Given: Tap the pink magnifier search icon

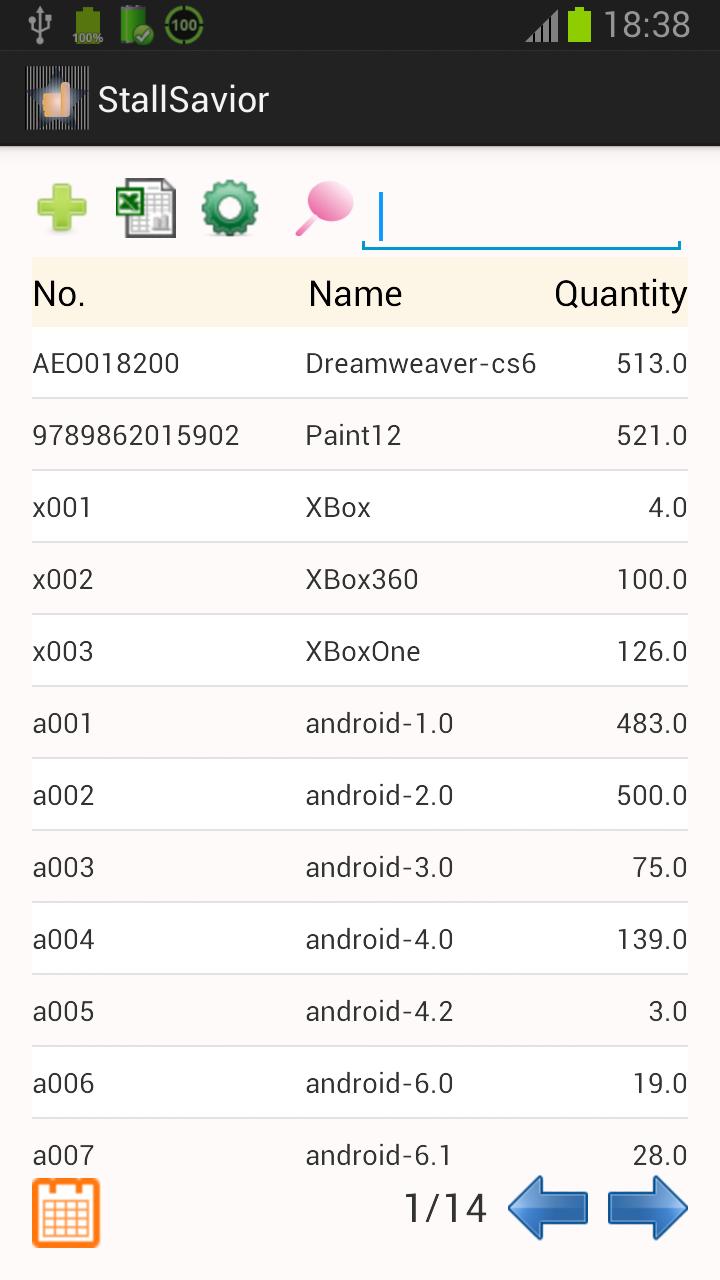Looking at the screenshot, I should pos(324,209).
